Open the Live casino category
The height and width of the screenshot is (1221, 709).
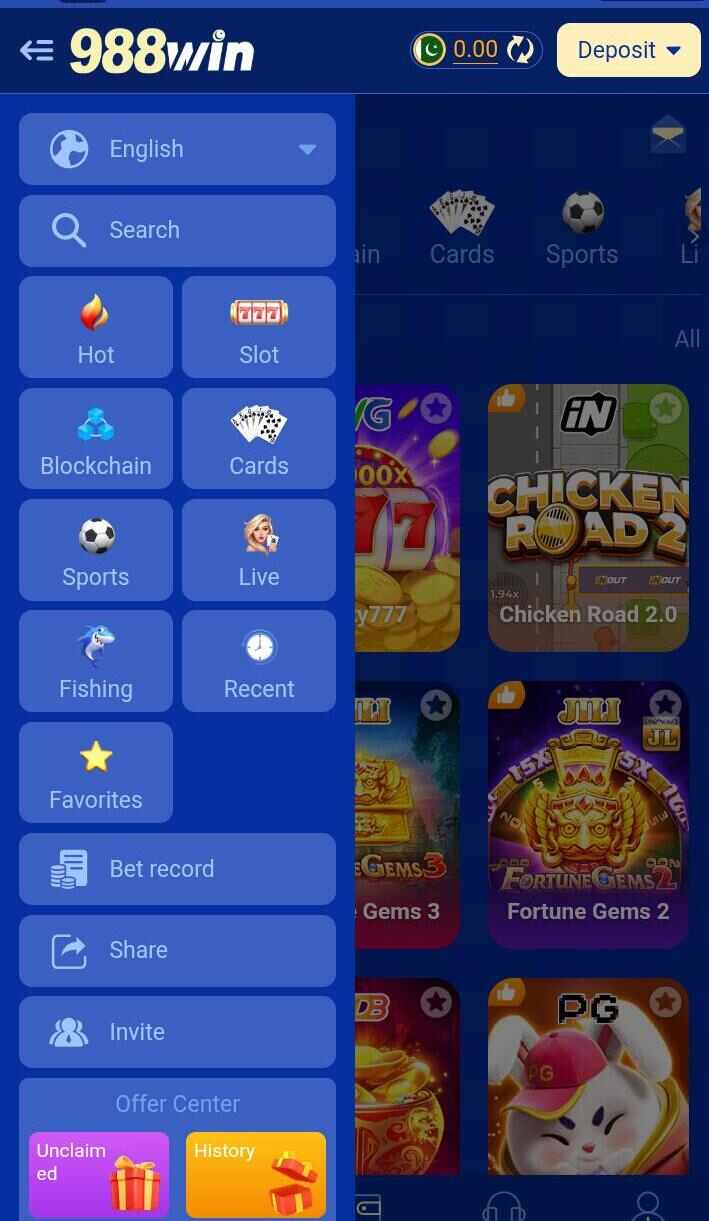coord(259,550)
